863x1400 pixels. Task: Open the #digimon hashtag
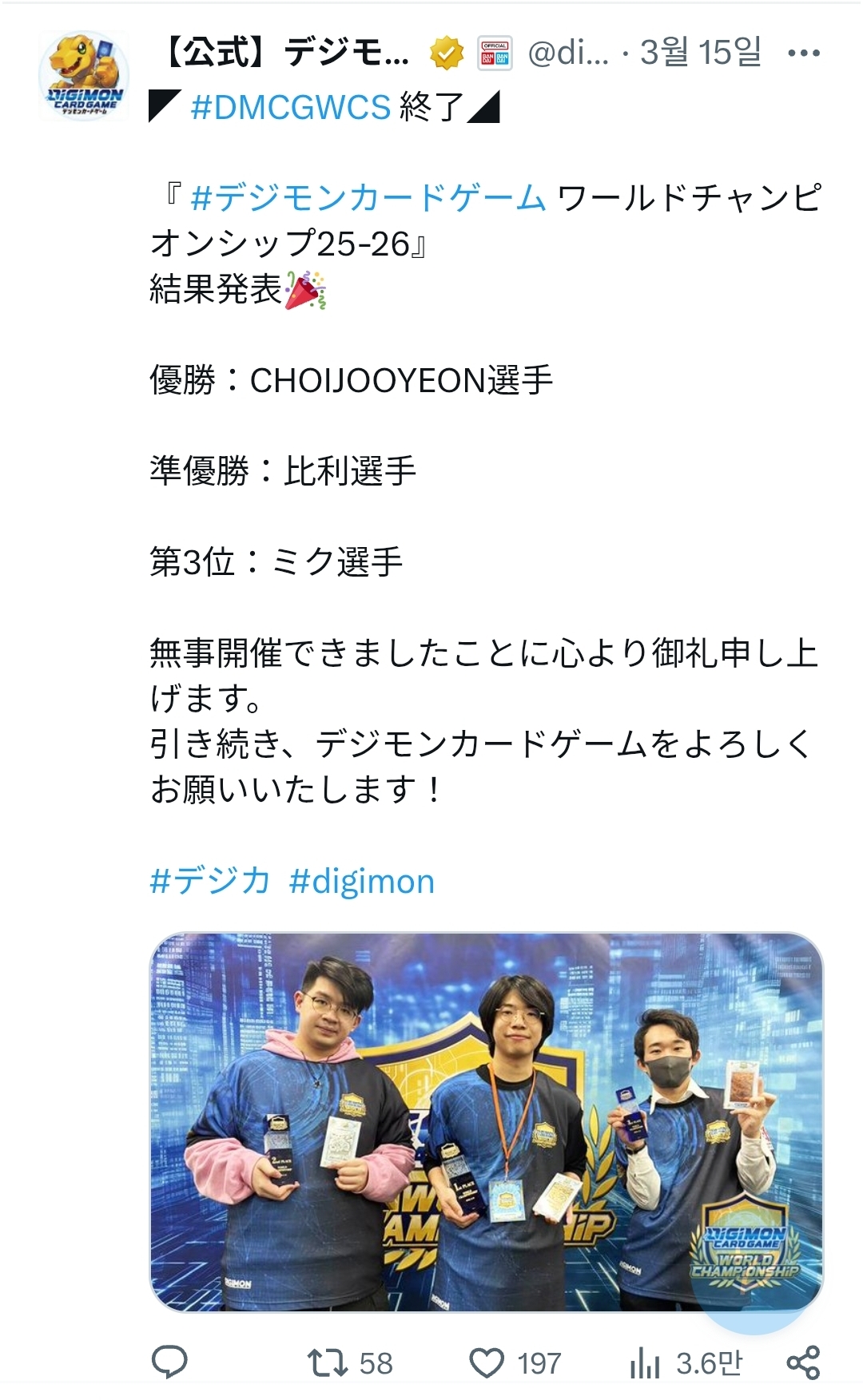tap(362, 882)
